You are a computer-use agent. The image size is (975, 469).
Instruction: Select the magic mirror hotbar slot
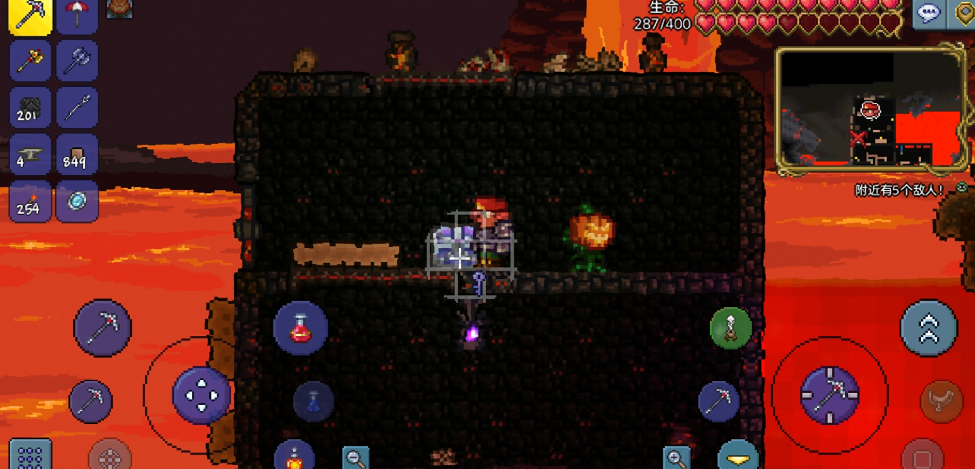pyautogui.click(x=76, y=201)
